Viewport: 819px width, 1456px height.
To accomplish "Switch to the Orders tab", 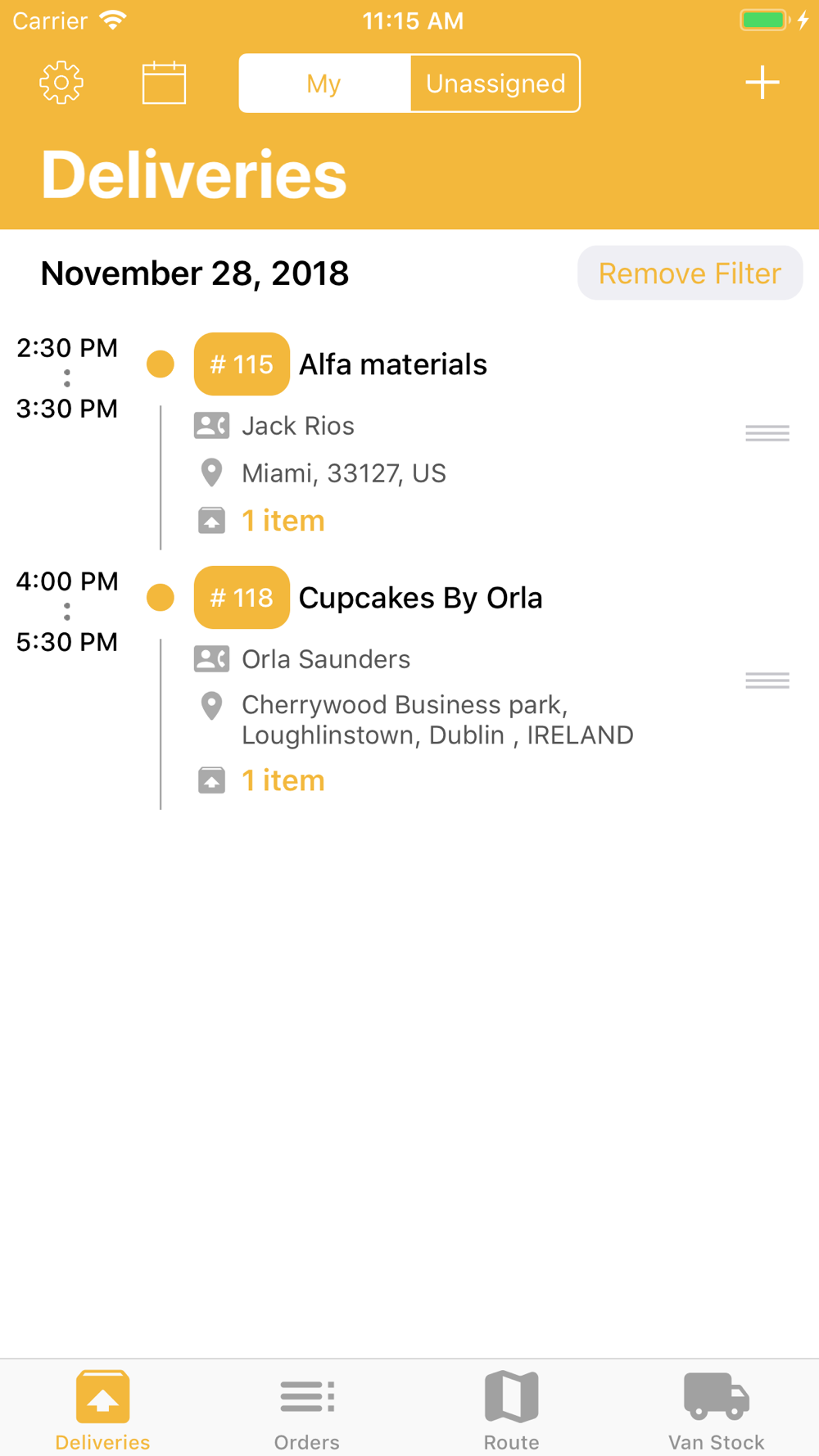I will [307, 1410].
